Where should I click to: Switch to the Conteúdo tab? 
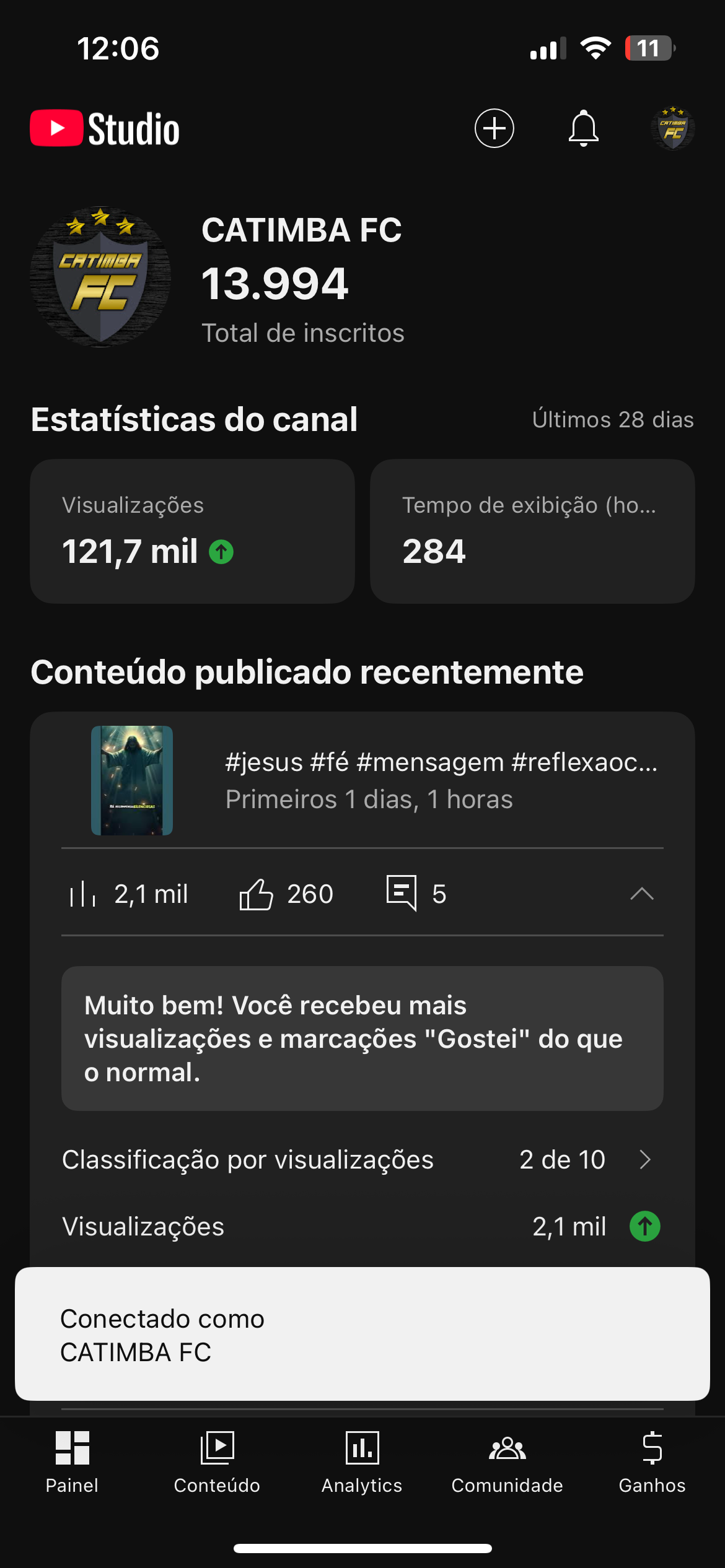click(217, 1461)
